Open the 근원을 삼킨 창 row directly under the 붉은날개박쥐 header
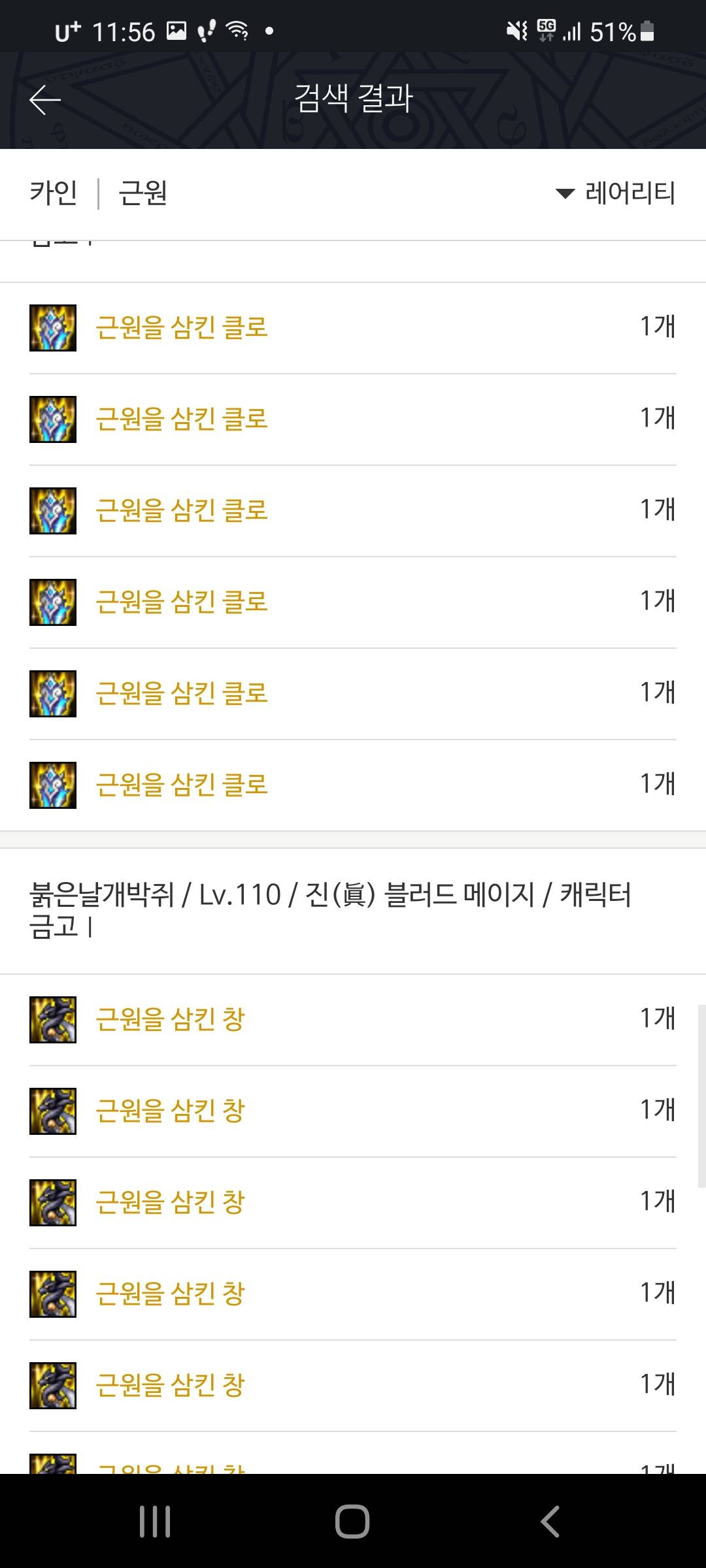Viewport: 706px width, 1568px height. 353,1019
